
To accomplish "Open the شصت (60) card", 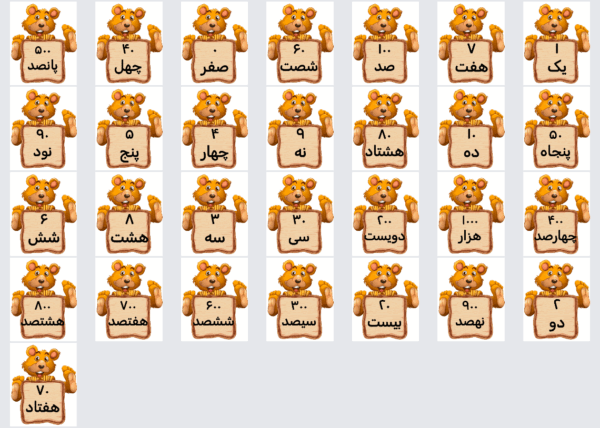I will click(300, 43).
